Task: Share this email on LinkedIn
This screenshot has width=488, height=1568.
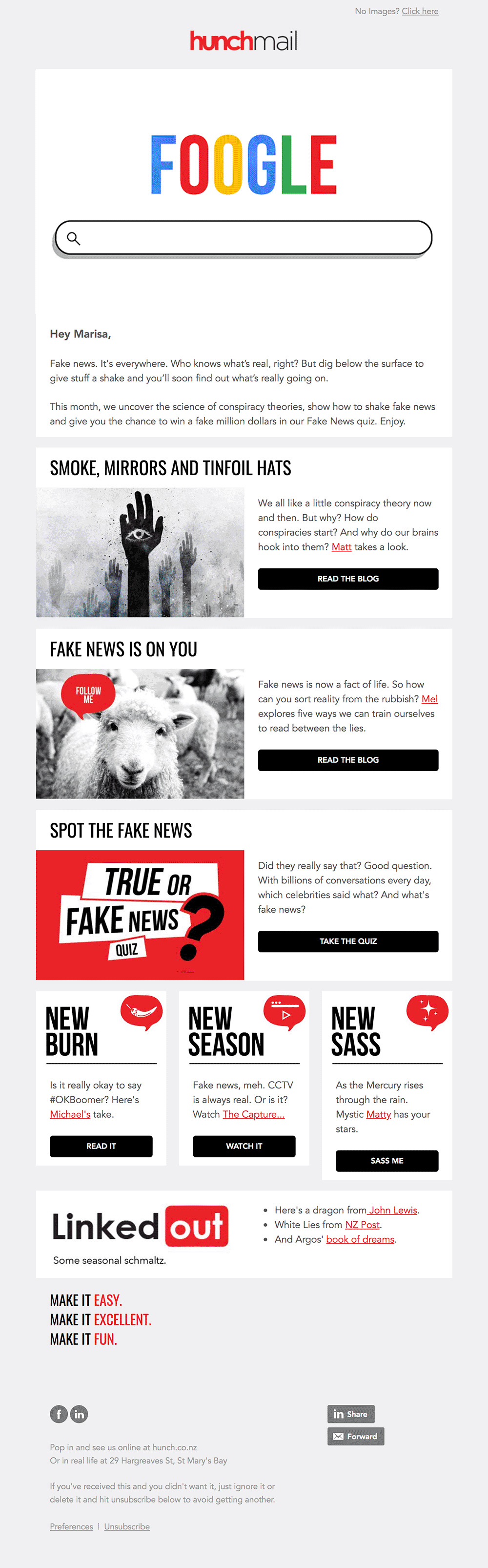Action: click(x=350, y=1414)
